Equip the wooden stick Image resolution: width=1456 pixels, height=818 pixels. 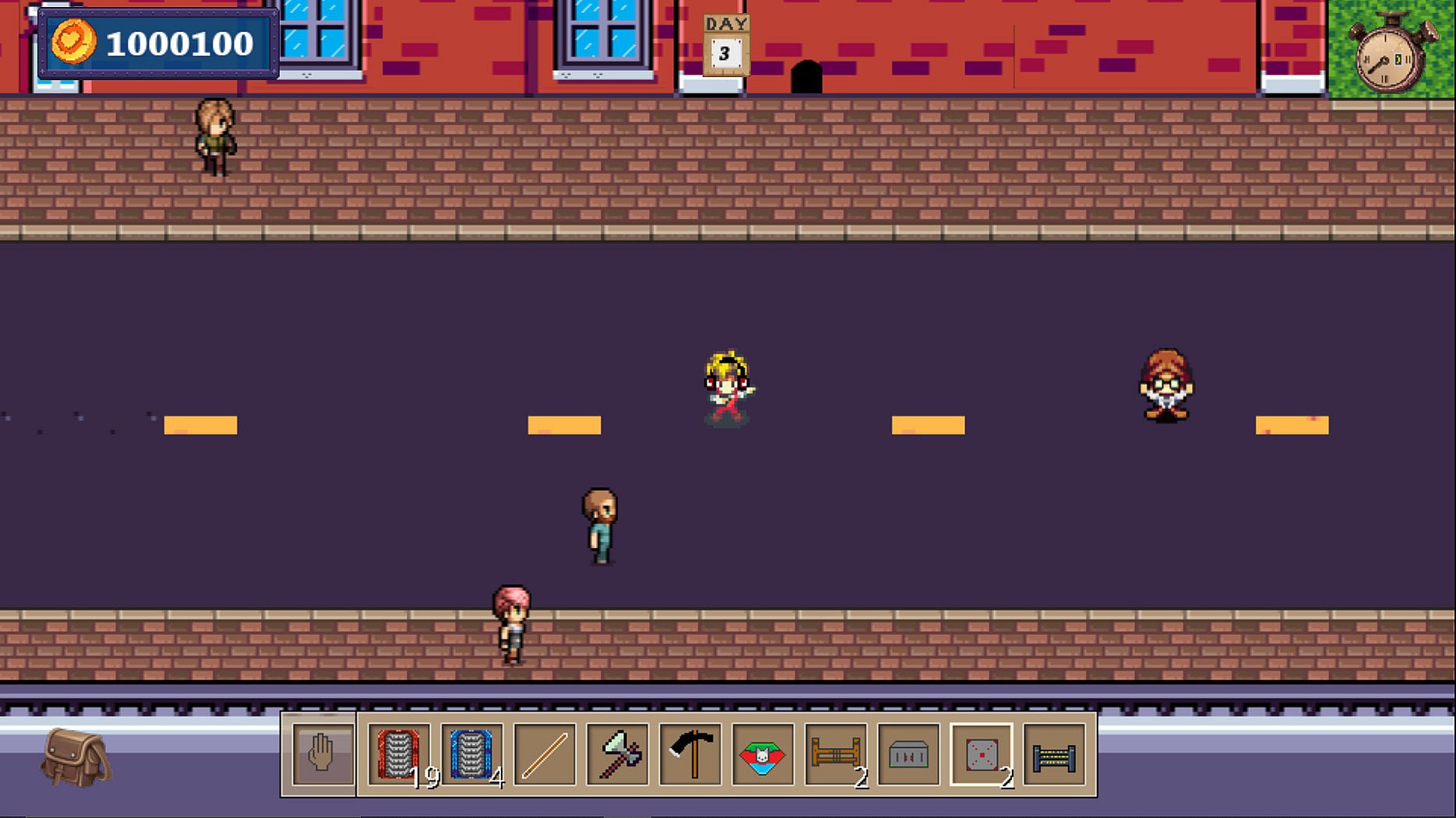click(545, 754)
